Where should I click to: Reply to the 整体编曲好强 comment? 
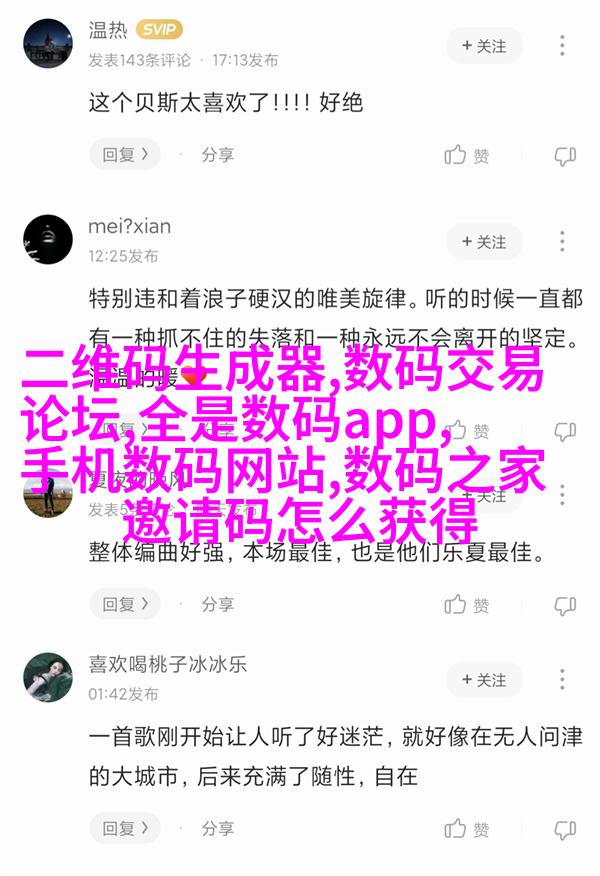pyautogui.click(x=124, y=605)
